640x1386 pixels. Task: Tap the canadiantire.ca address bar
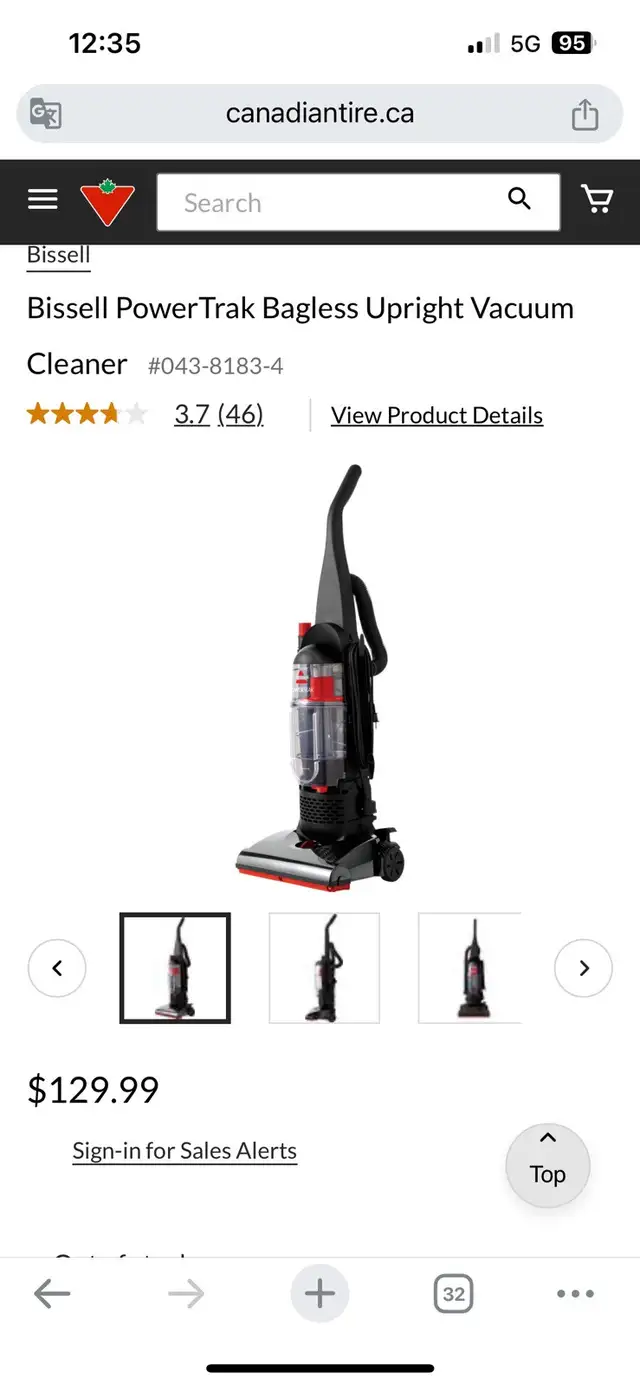[x=320, y=113]
